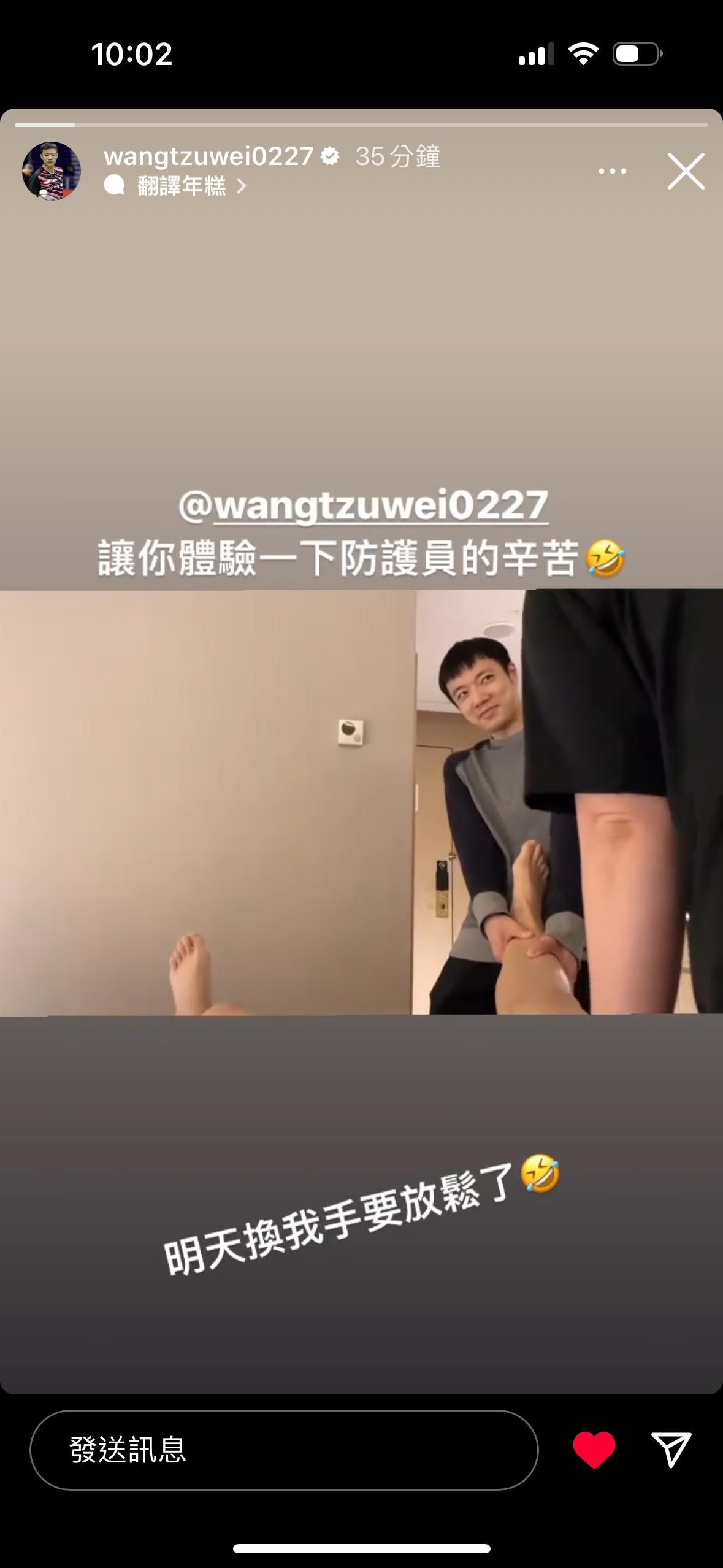The width and height of the screenshot is (723, 1568).
Task: Tap the wangtzuwei0227 username at top
Action: 208,156
